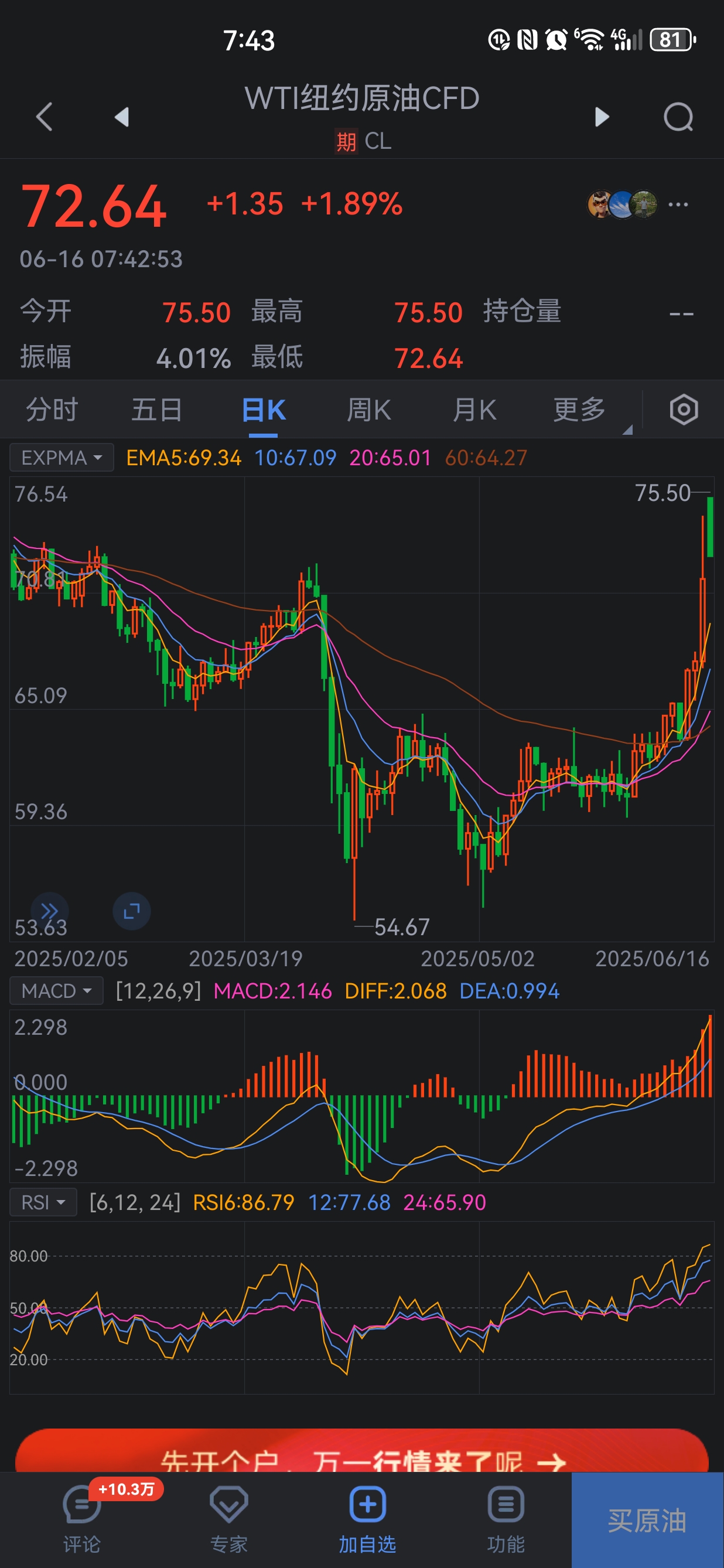Switch to the previous instrument arrow

[x=122, y=117]
